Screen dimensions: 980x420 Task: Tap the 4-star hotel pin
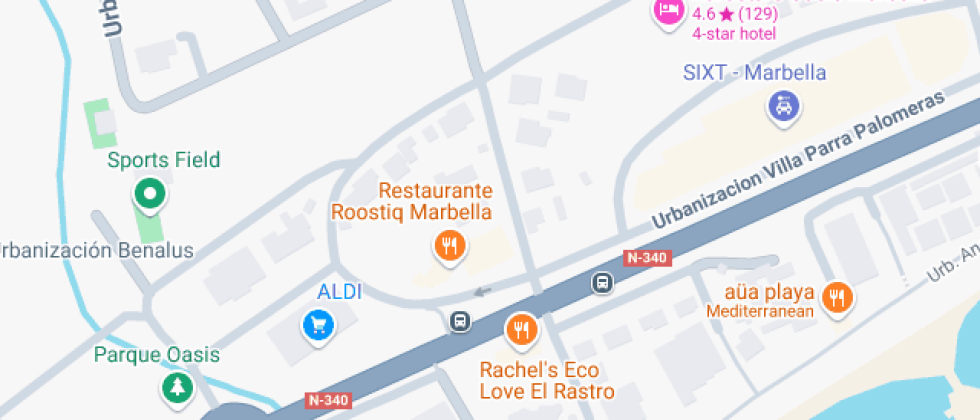click(x=667, y=12)
